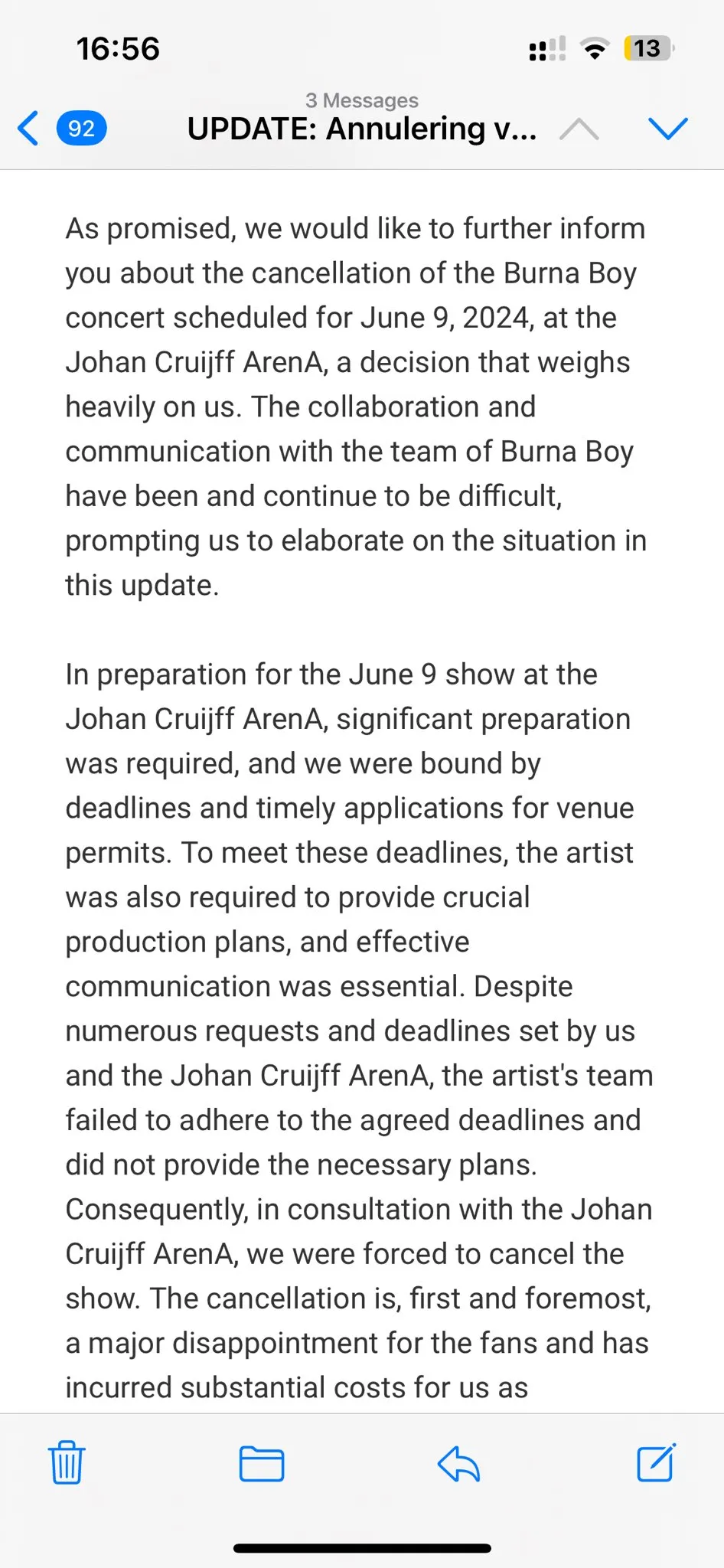Reply to this email
The width and height of the screenshot is (724, 1568).
pos(458,1464)
